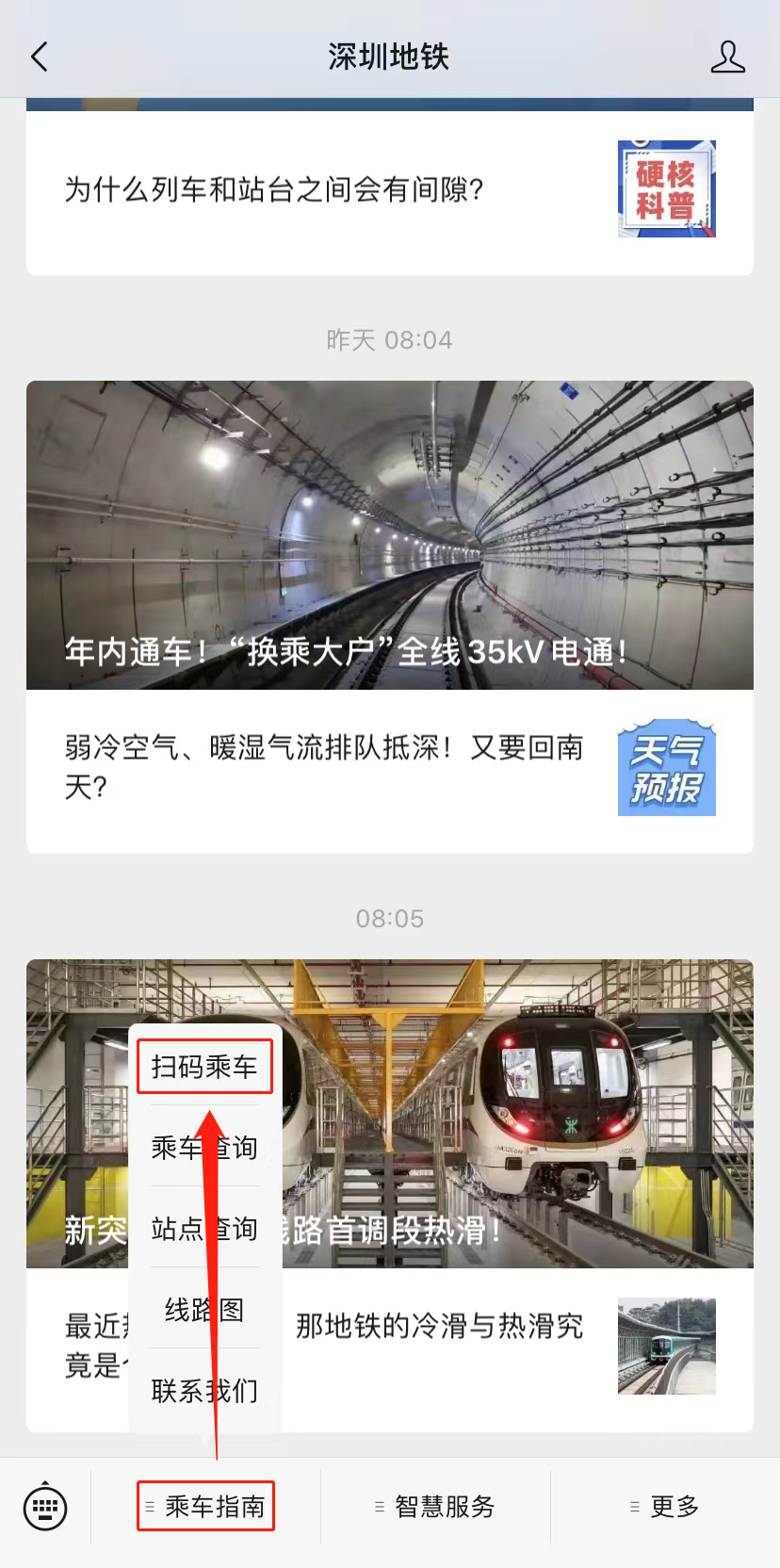Image resolution: width=780 pixels, height=1568 pixels.
Task: Switch to the keyboard input icon
Action: (x=45, y=1507)
